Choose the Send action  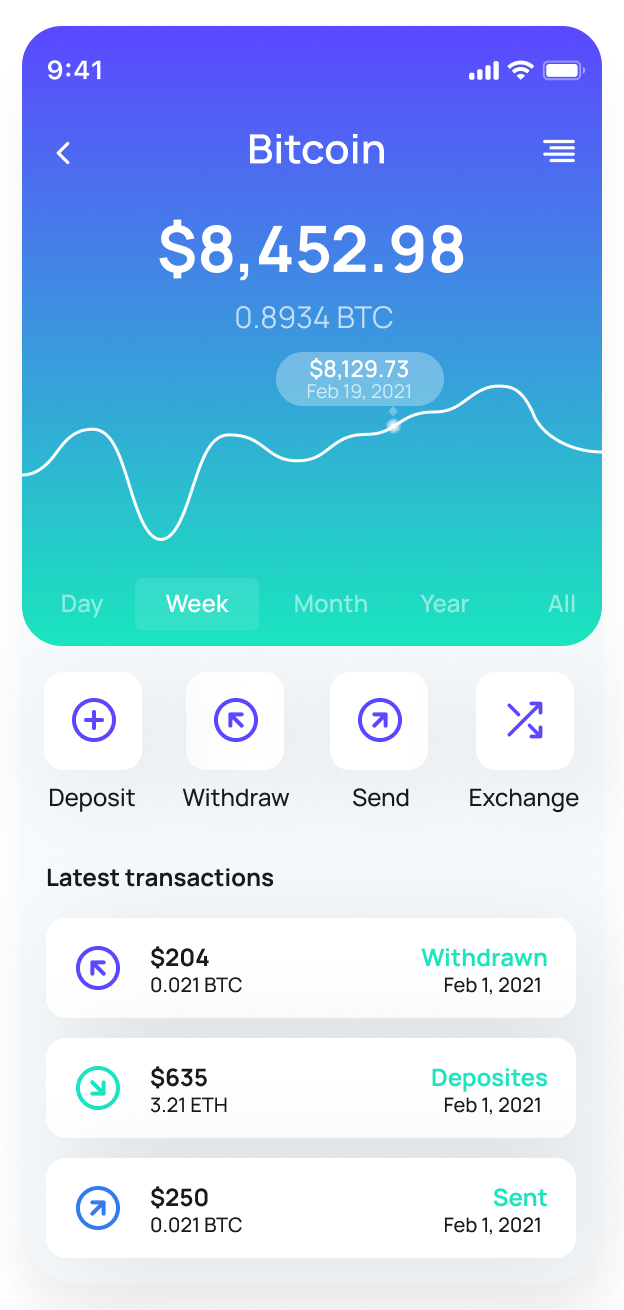tap(379, 720)
